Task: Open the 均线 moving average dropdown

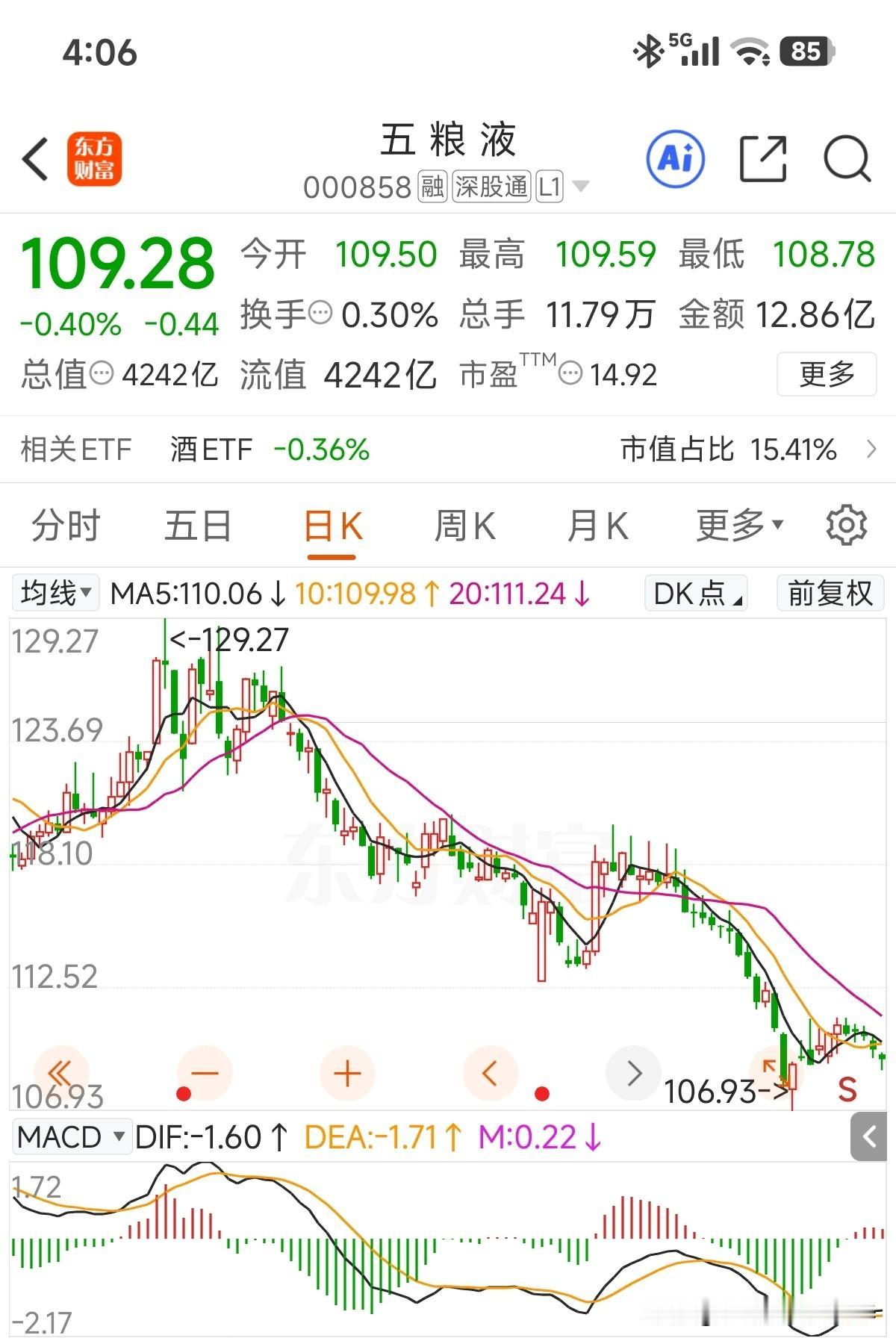Action: click(x=54, y=594)
